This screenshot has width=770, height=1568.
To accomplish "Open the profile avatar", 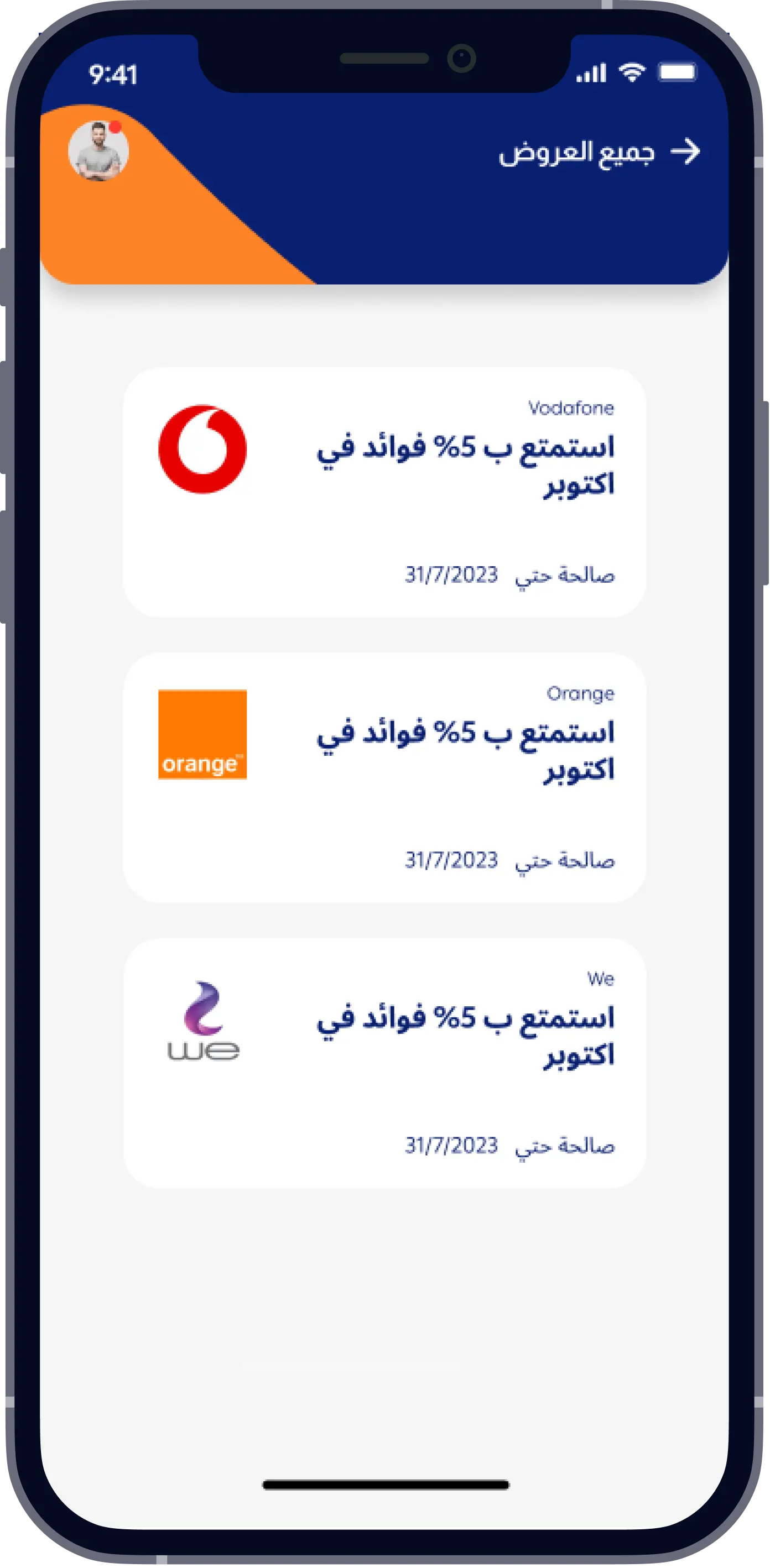I will pos(98,151).
